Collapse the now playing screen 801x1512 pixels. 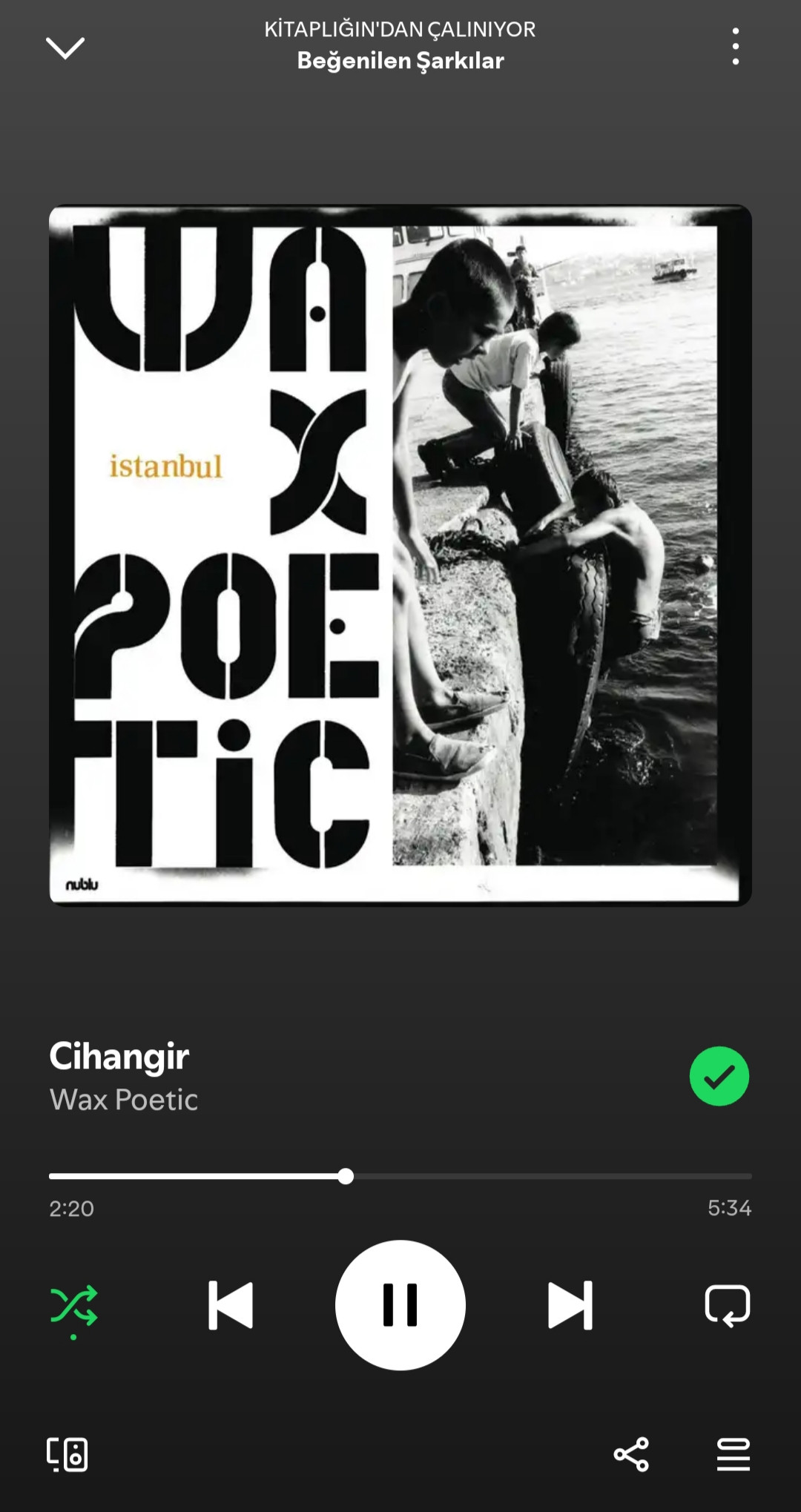click(65, 47)
